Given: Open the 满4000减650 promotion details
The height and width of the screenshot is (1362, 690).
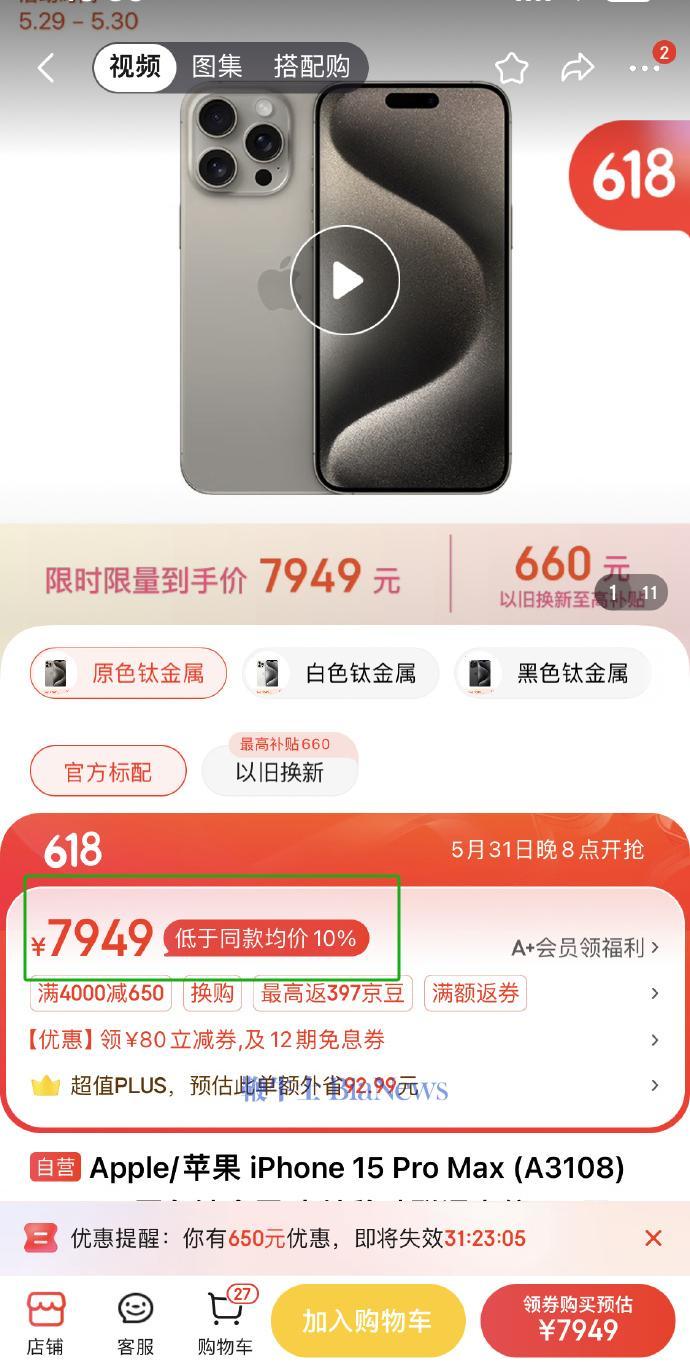Looking at the screenshot, I should point(100,993).
